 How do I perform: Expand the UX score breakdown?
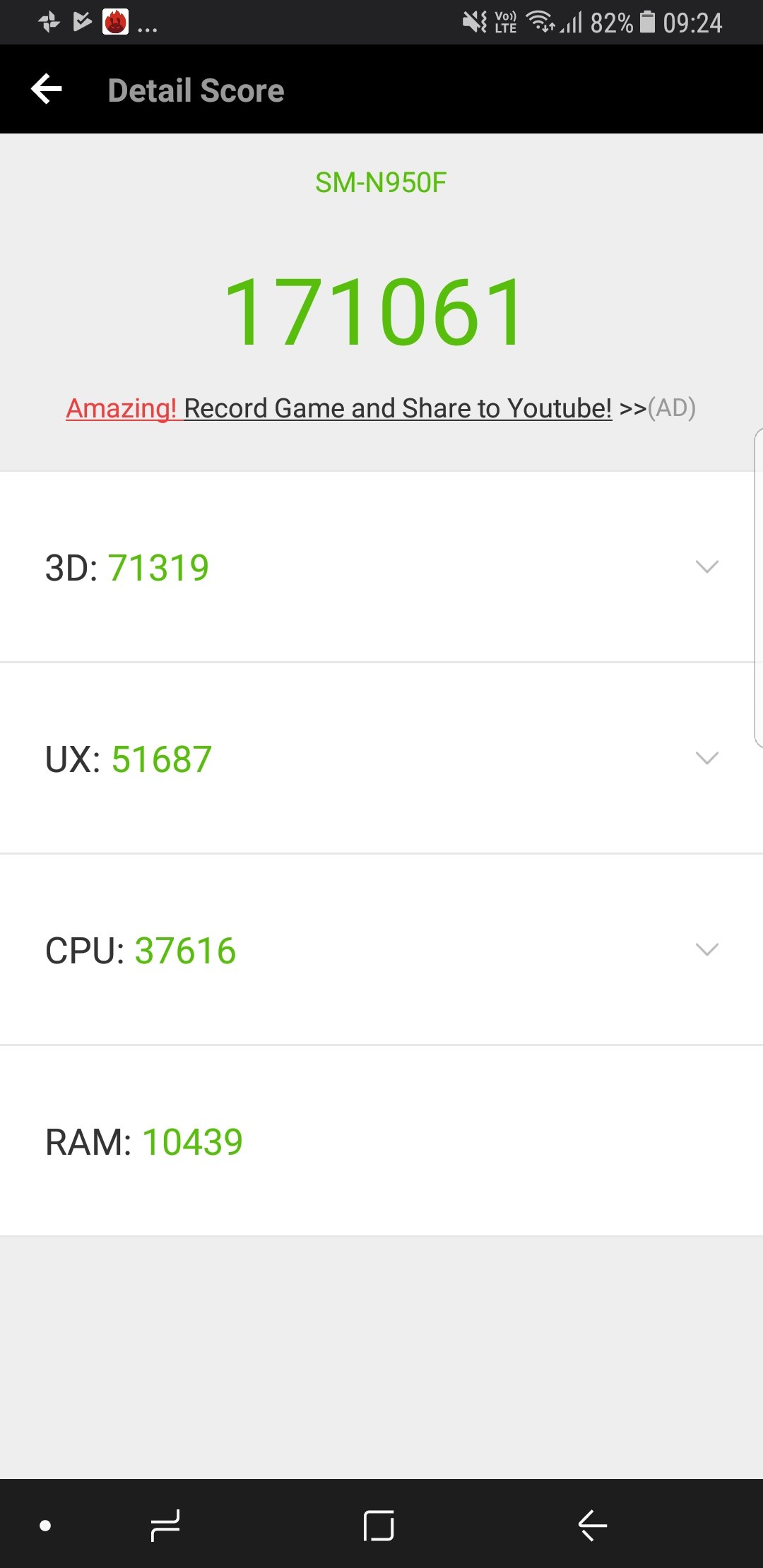tap(706, 758)
